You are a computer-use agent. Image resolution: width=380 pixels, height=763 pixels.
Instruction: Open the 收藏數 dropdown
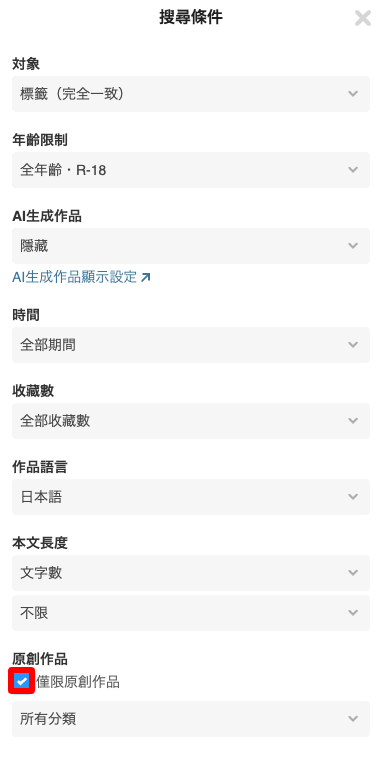191,421
